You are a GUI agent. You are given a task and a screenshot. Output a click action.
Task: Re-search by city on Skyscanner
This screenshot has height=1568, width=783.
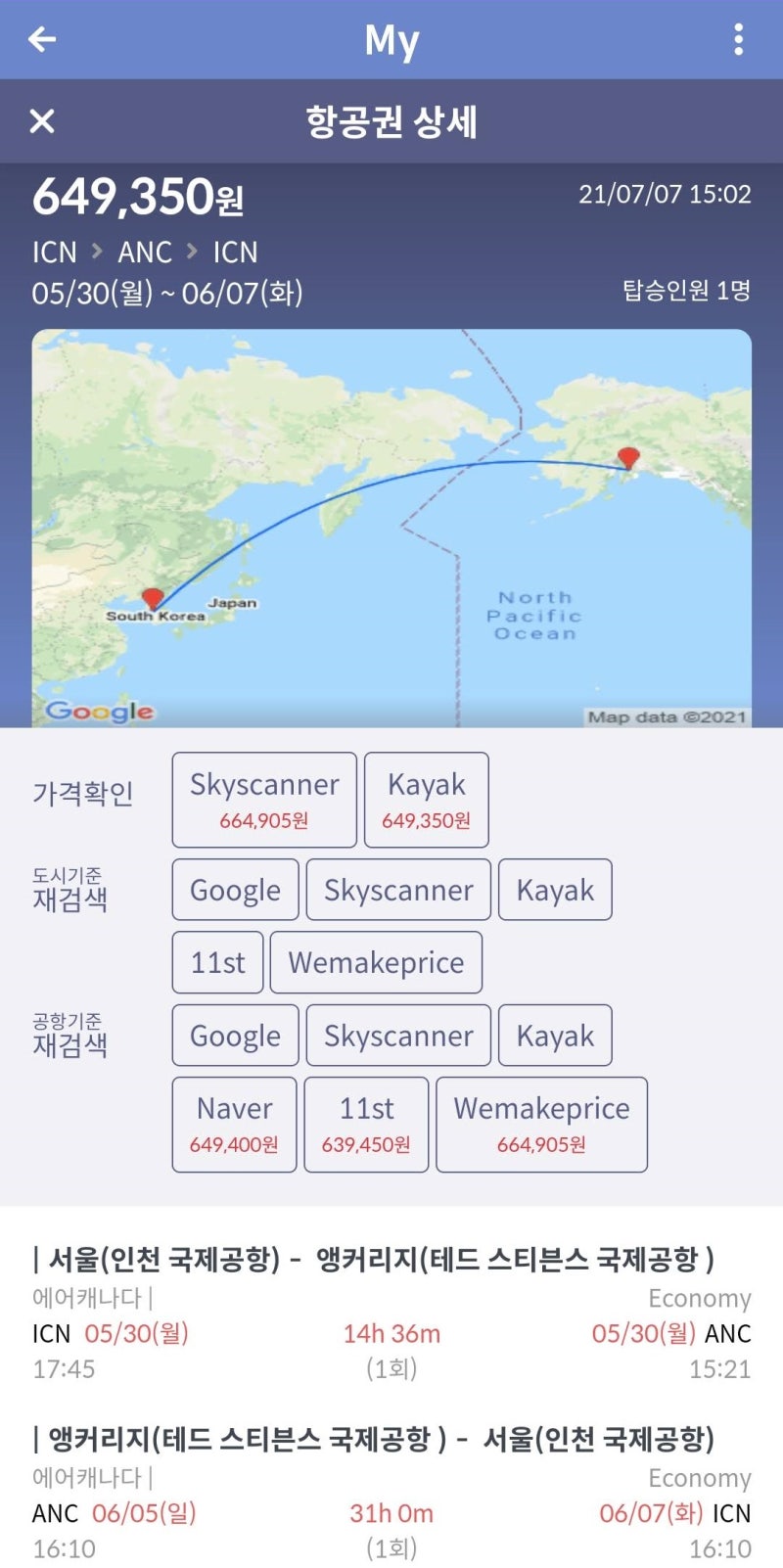(398, 890)
